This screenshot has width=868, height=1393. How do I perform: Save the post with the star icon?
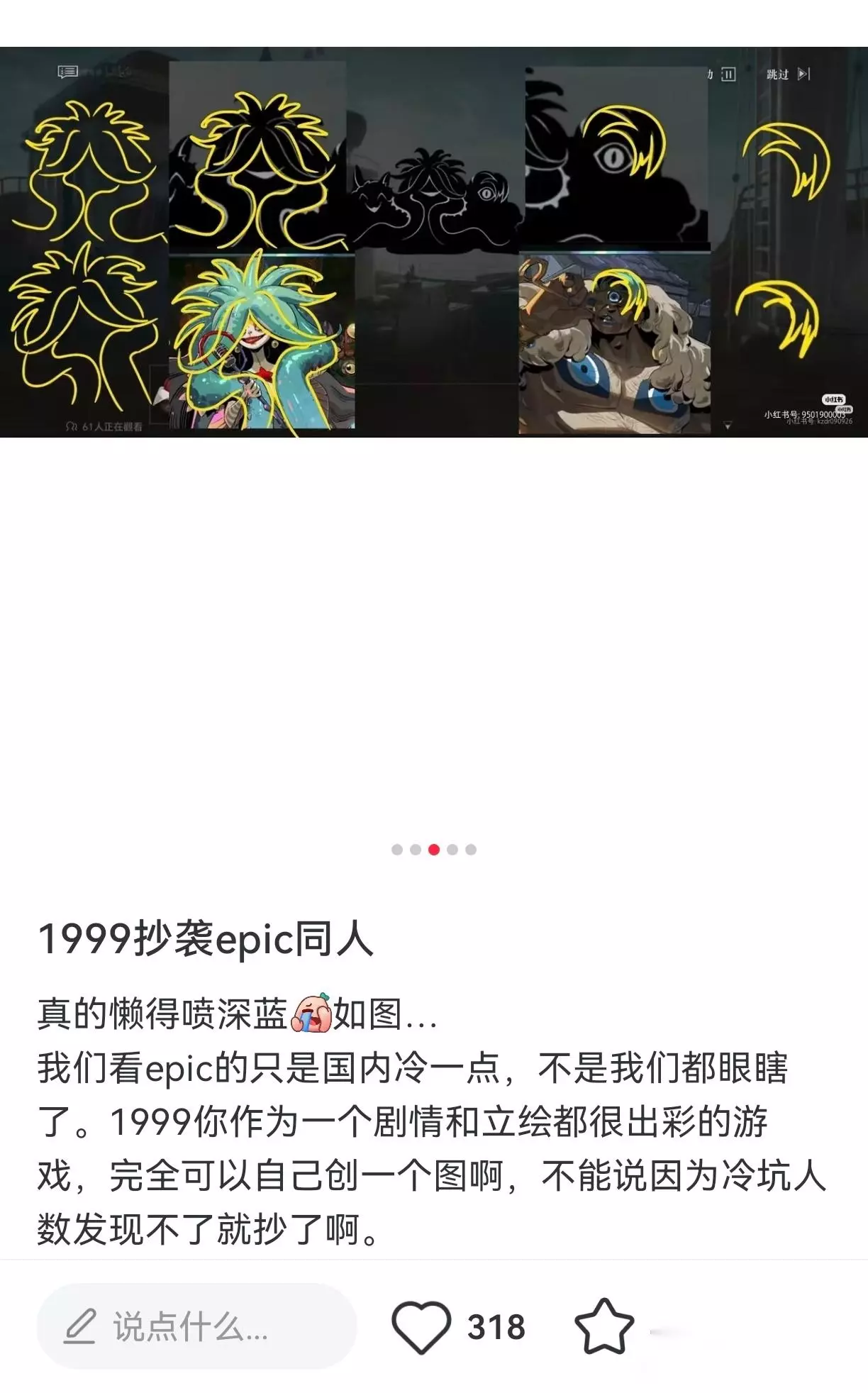pos(604,1326)
